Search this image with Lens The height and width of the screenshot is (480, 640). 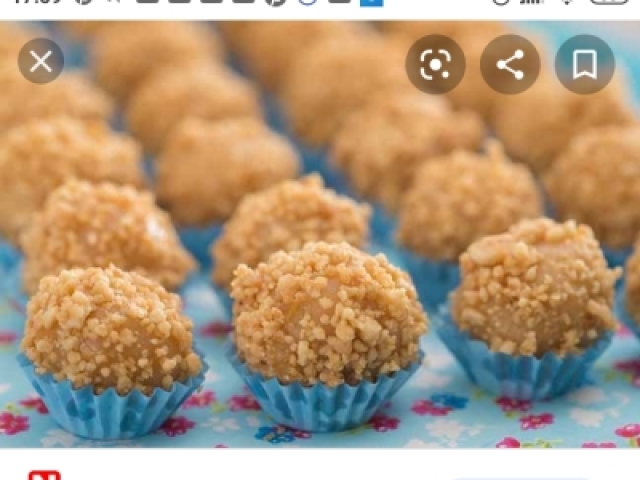coord(435,65)
